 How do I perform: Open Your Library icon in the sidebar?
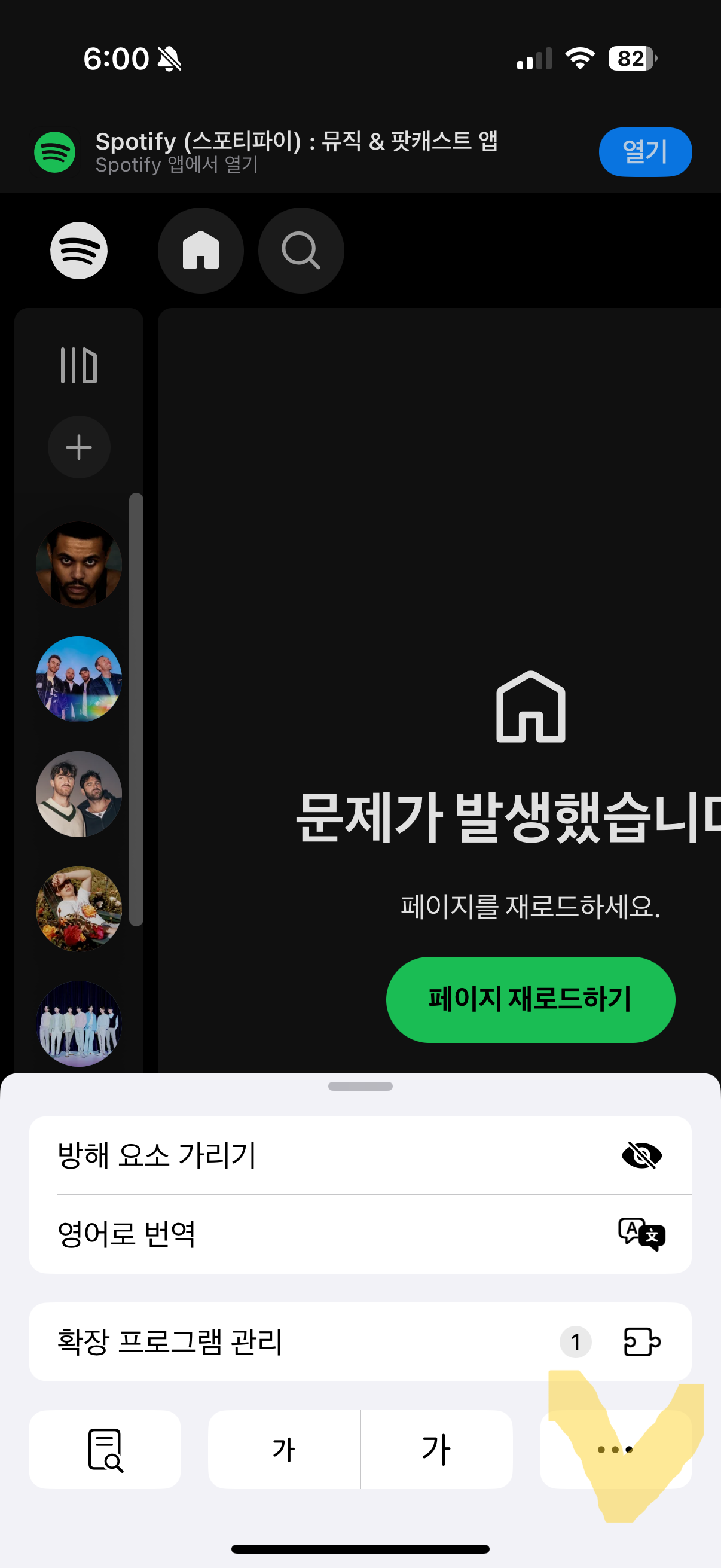pyautogui.click(x=79, y=364)
